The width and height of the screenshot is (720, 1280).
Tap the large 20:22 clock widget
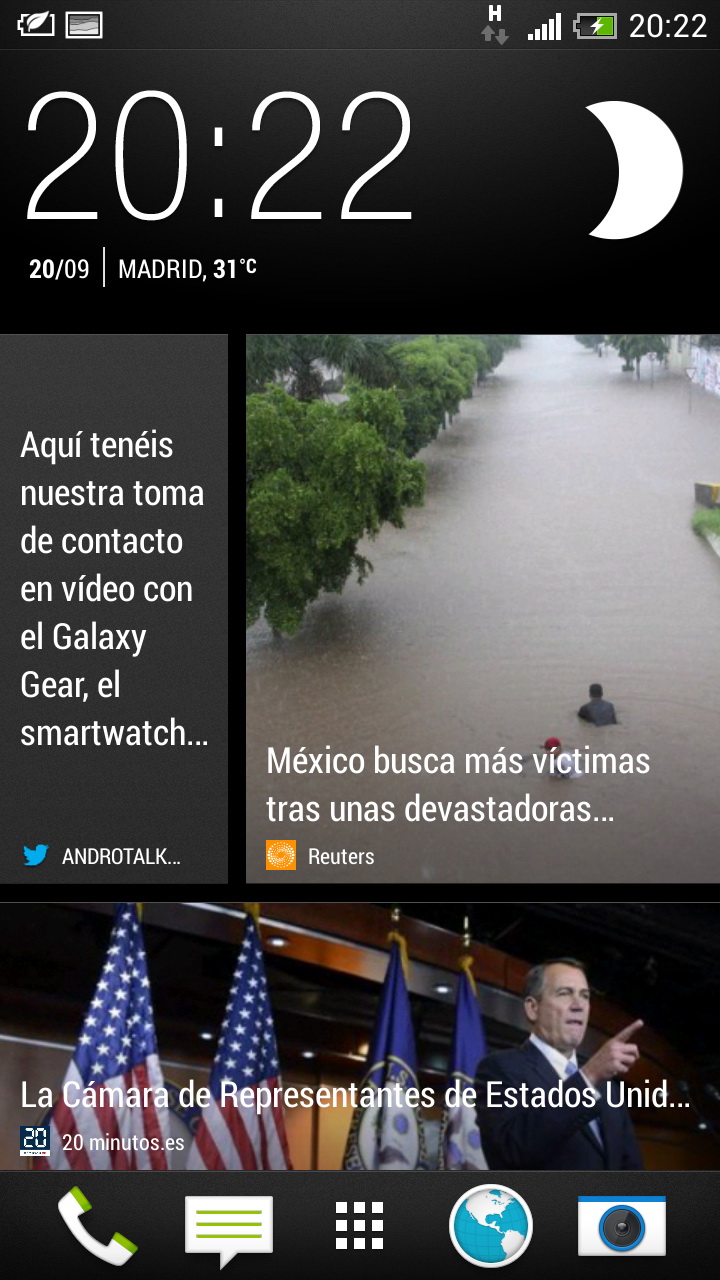coord(218,158)
